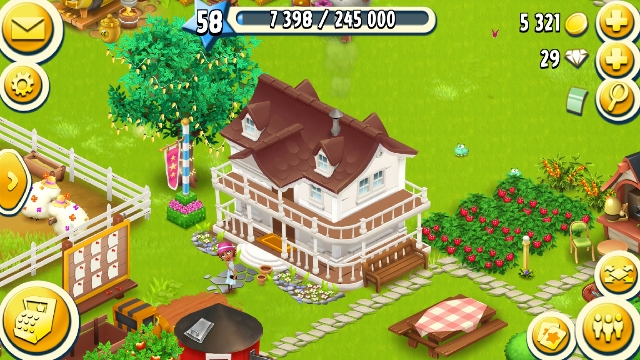
Task: Open the orders board with papers
Action: click(x=97, y=263)
